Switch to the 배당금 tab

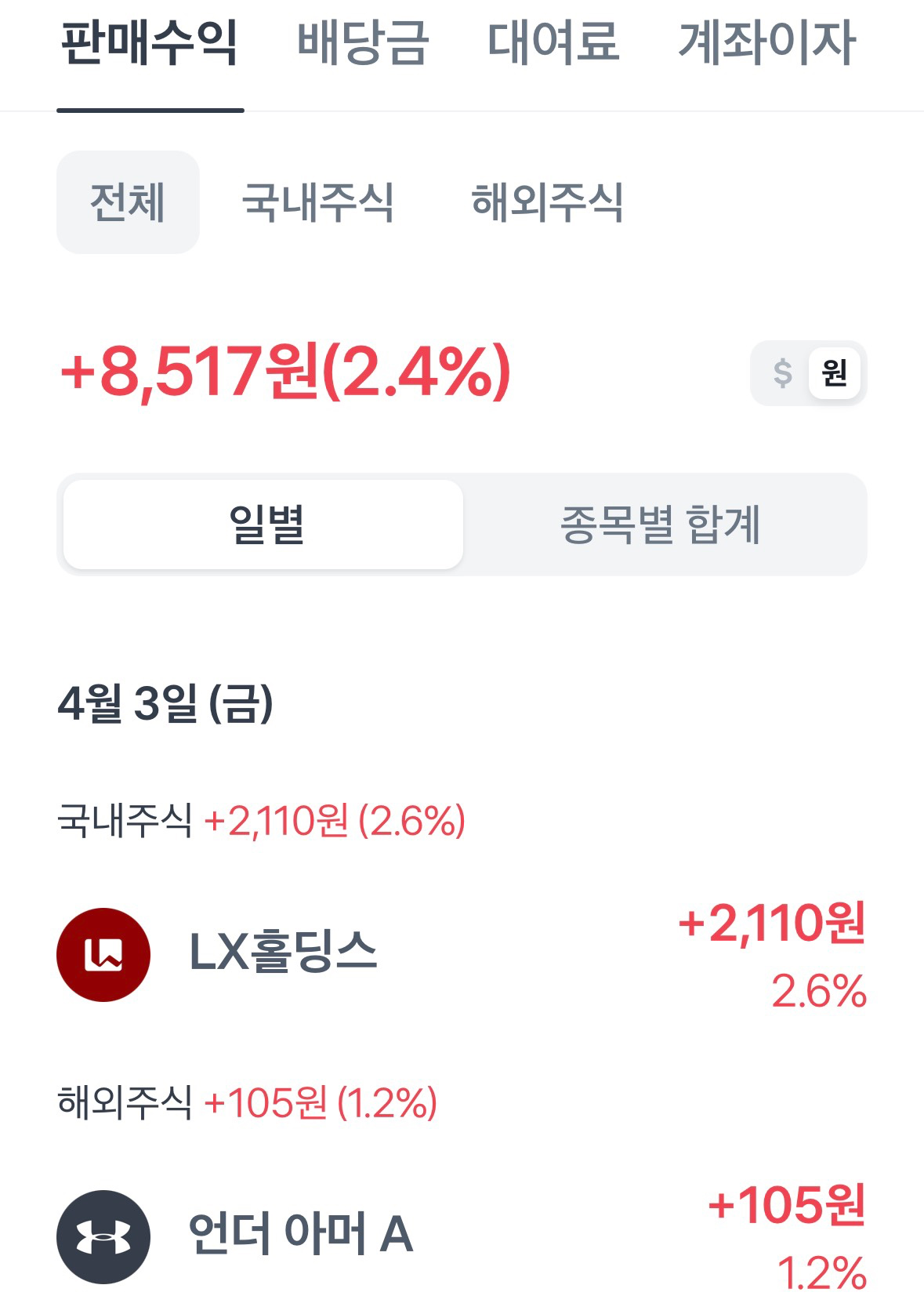[x=363, y=42]
